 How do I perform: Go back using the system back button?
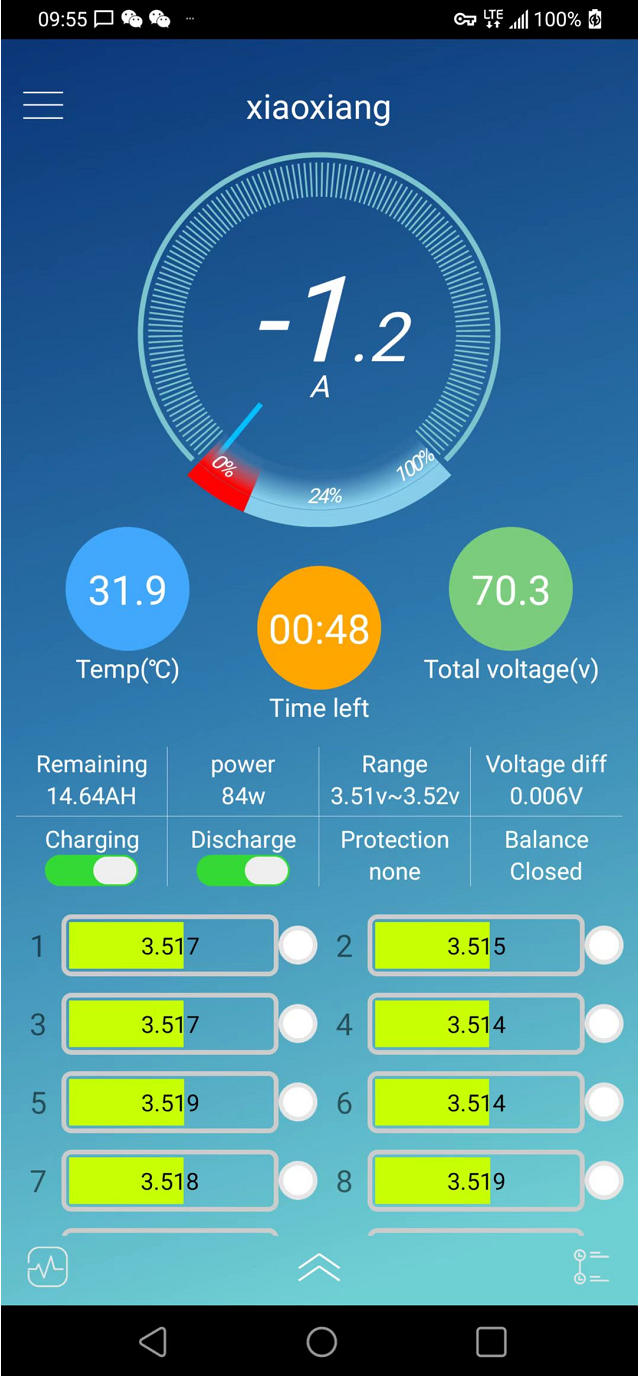tap(153, 1342)
